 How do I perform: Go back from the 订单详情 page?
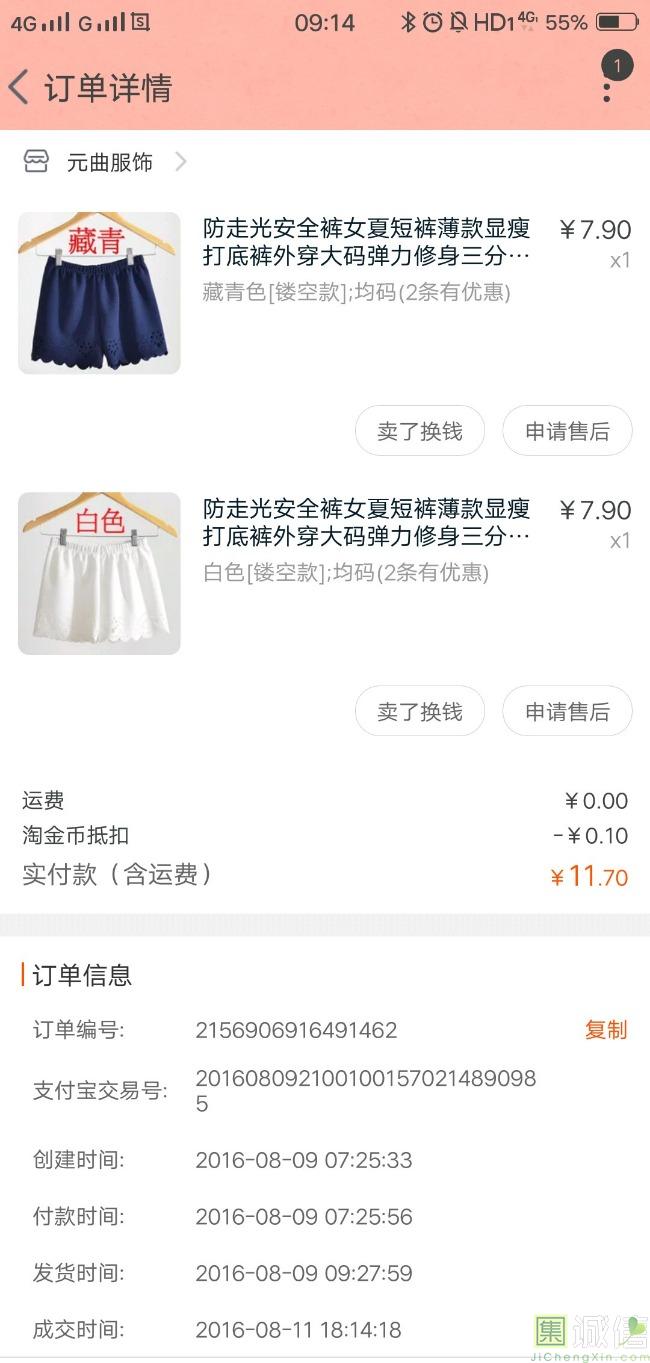tap(20, 88)
